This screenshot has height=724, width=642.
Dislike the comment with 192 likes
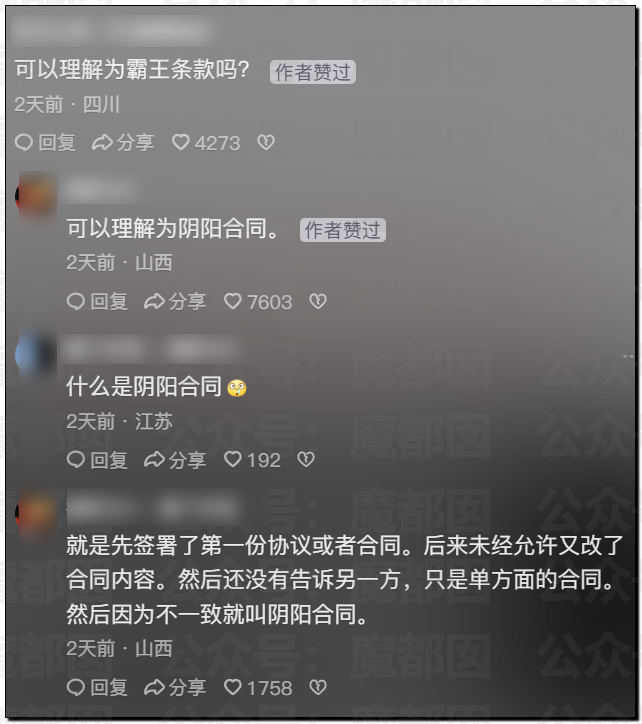click(306, 460)
